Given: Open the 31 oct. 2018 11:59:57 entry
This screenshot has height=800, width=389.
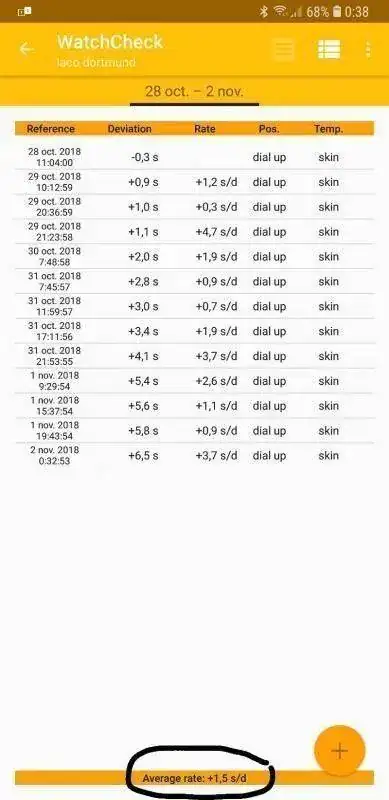Looking at the screenshot, I should (x=194, y=307).
